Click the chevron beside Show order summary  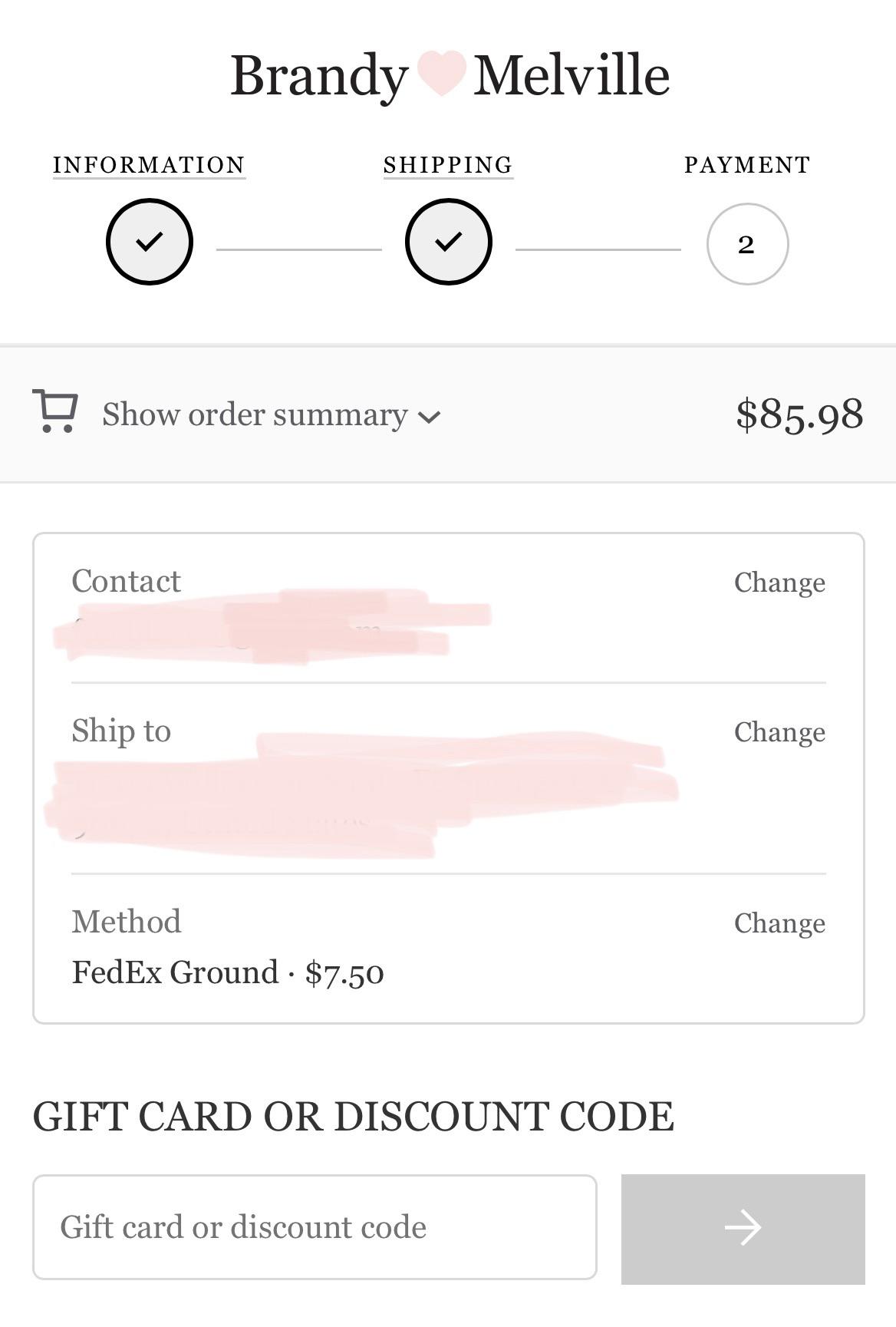click(x=429, y=417)
